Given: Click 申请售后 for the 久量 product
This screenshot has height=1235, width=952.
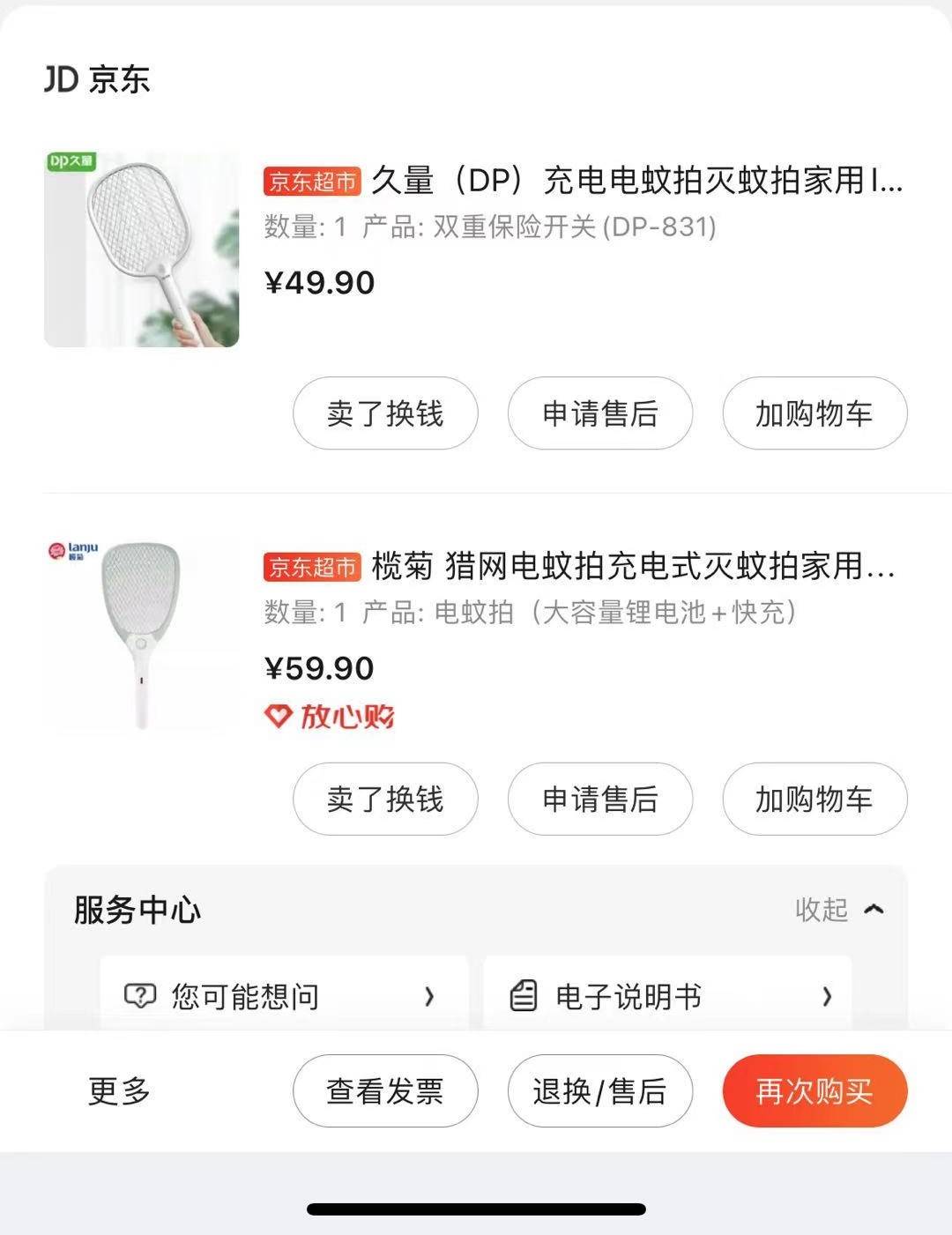Looking at the screenshot, I should tap(599, 413).
